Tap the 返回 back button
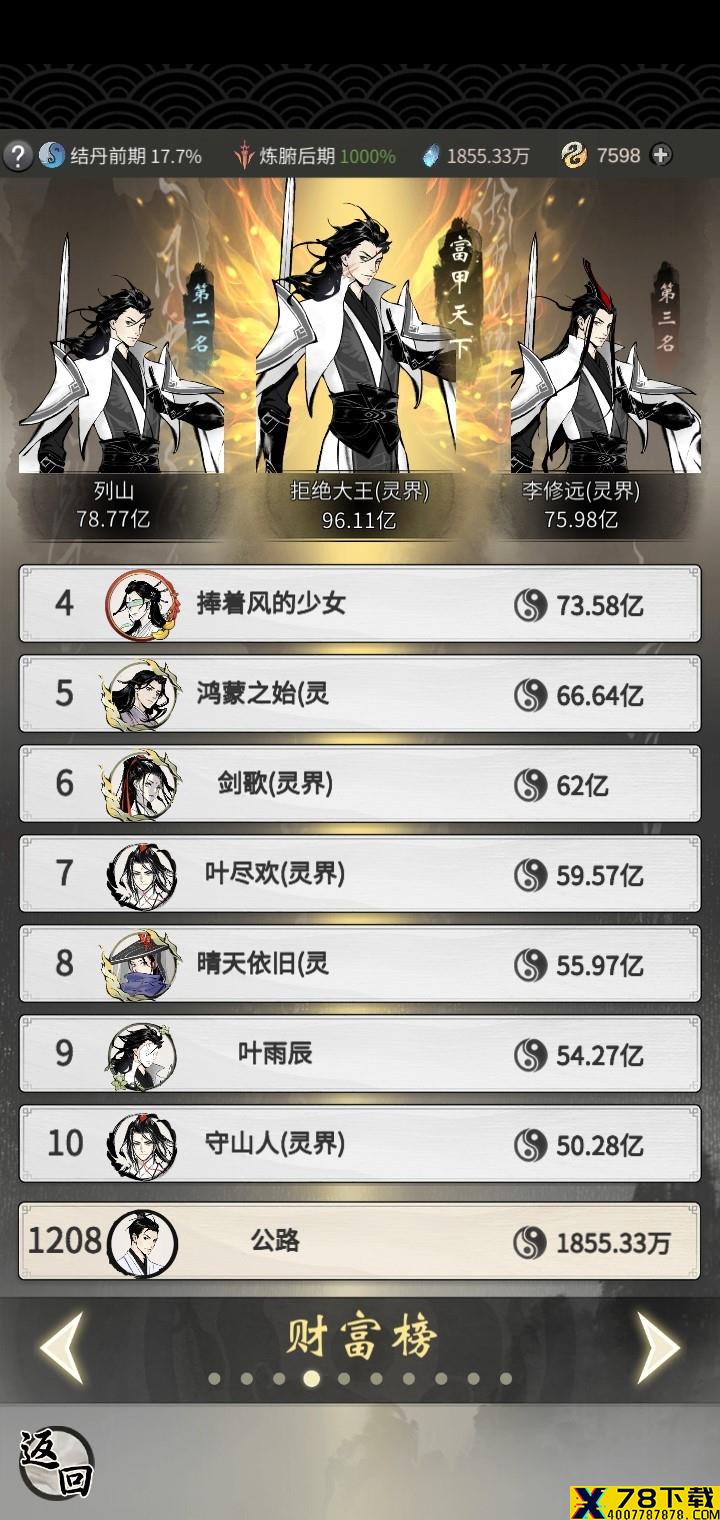 click(56, 1462)
